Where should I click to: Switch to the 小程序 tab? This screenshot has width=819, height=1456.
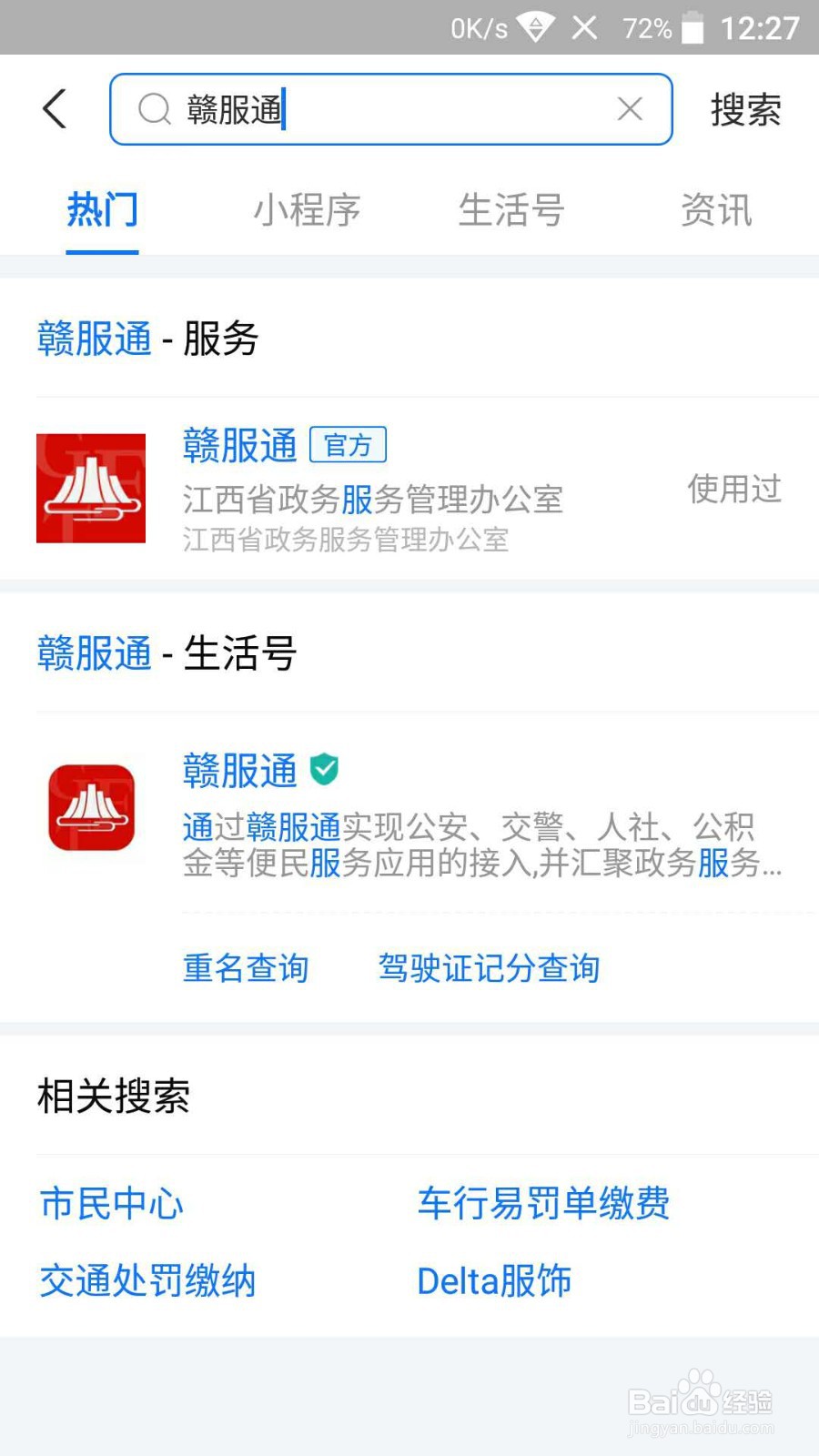(308, 210)
